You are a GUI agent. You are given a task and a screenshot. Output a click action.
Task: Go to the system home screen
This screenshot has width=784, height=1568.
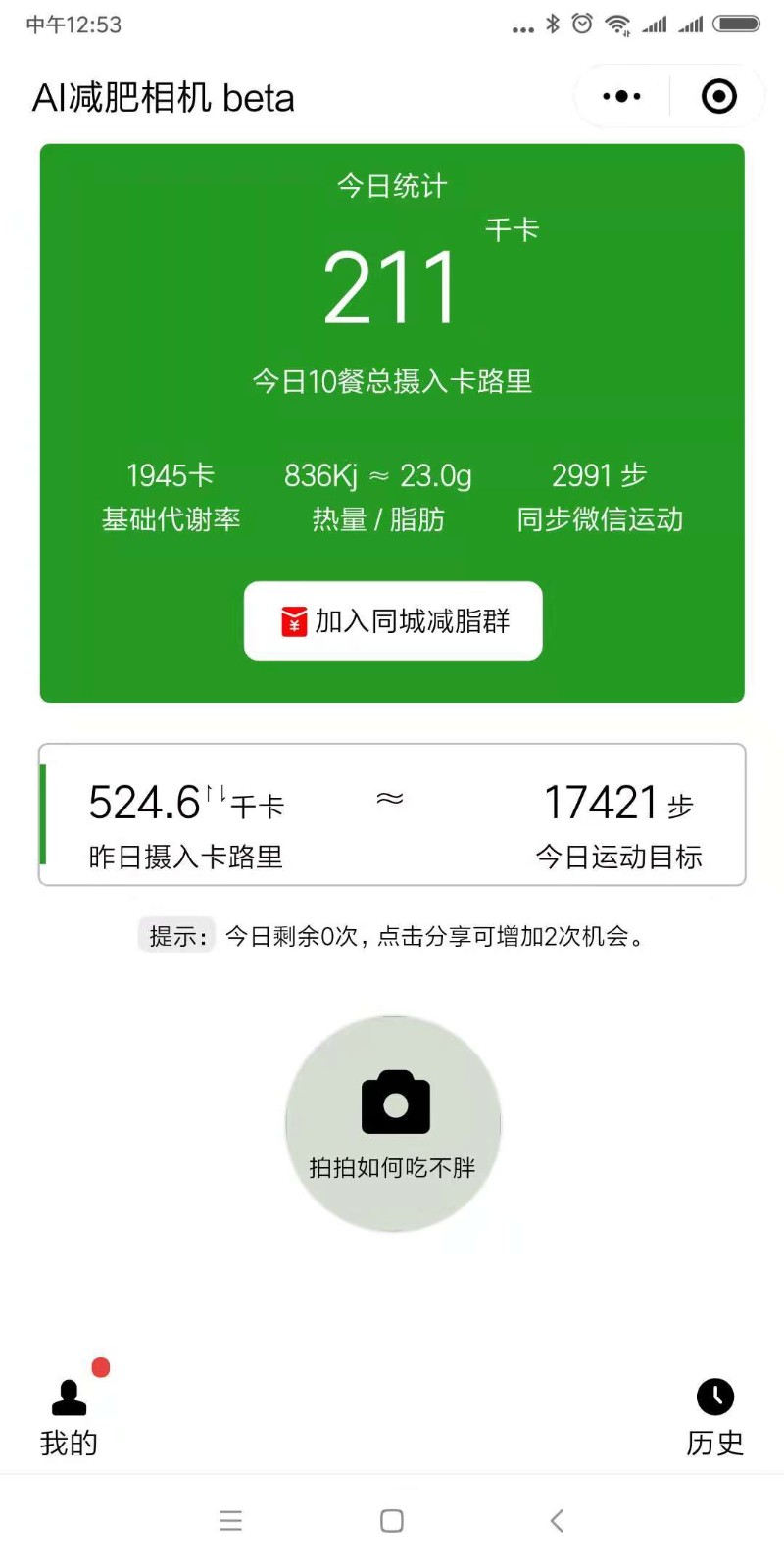392,1521
